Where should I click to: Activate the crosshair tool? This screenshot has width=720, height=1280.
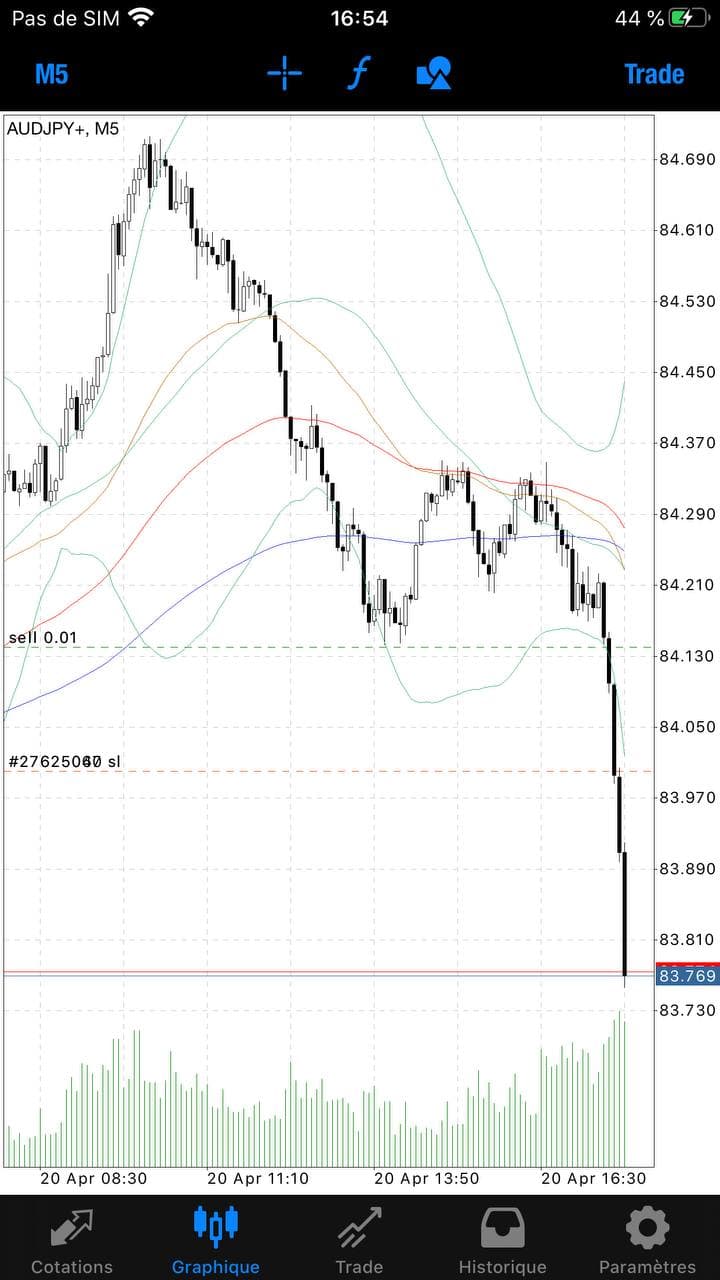[x=285, y=74]
